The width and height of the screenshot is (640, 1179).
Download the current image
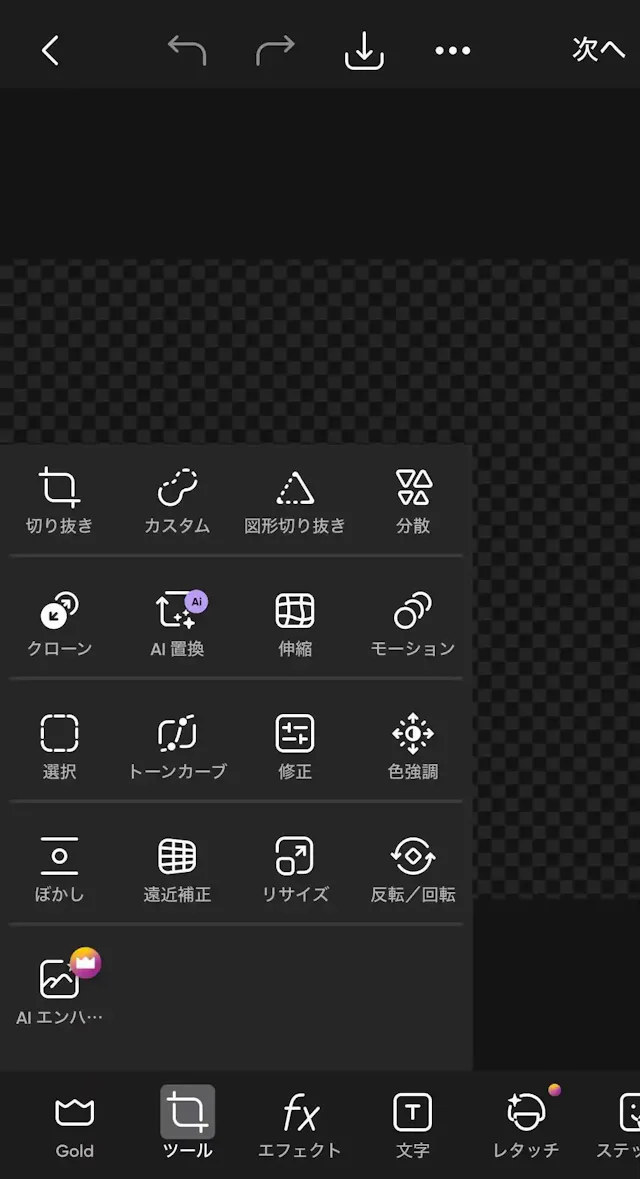pyautogui.click(x=364, y=50)
